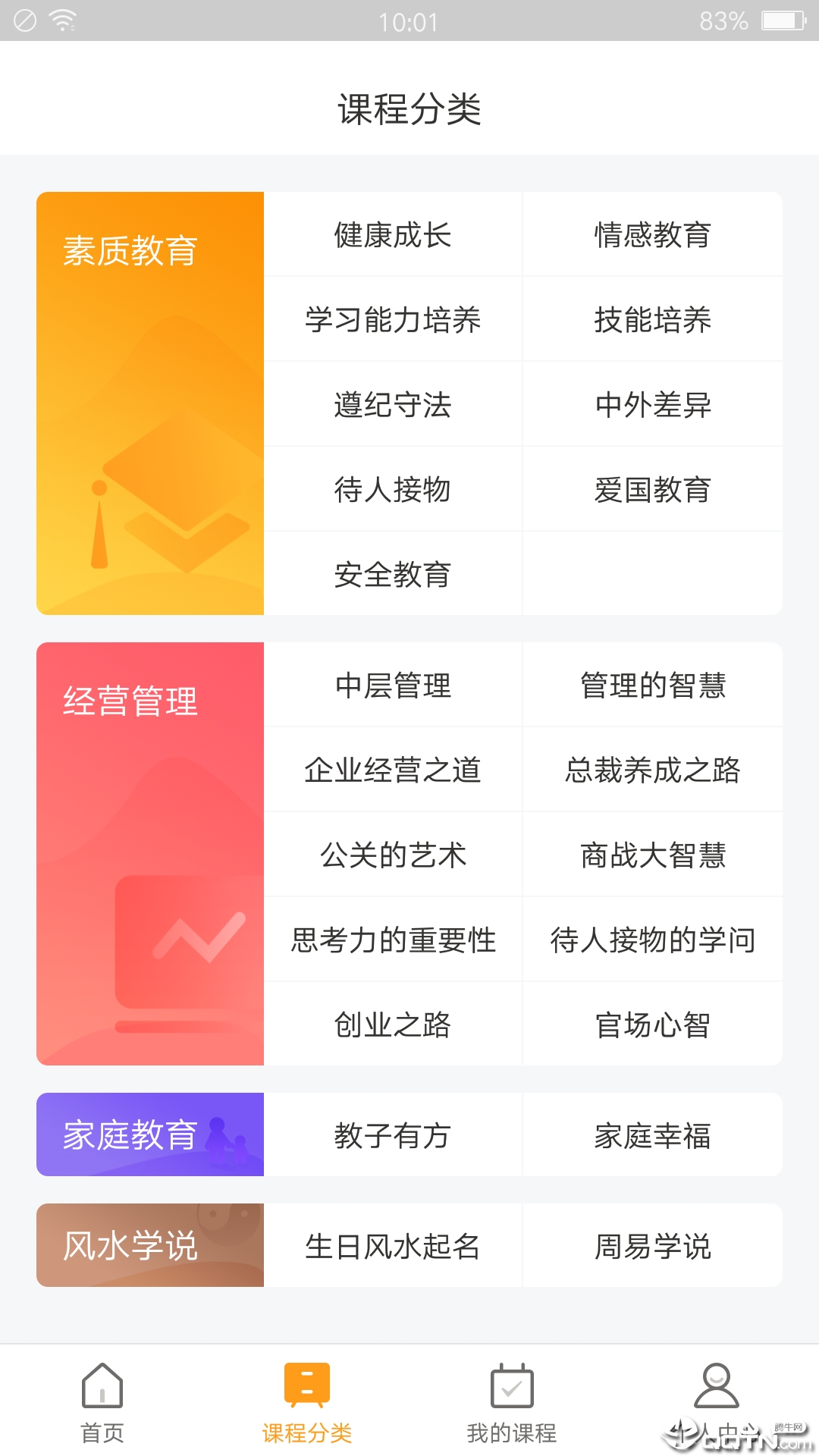Open the 教子有方 category
819x1456 pixels.
click(392, 1135)
